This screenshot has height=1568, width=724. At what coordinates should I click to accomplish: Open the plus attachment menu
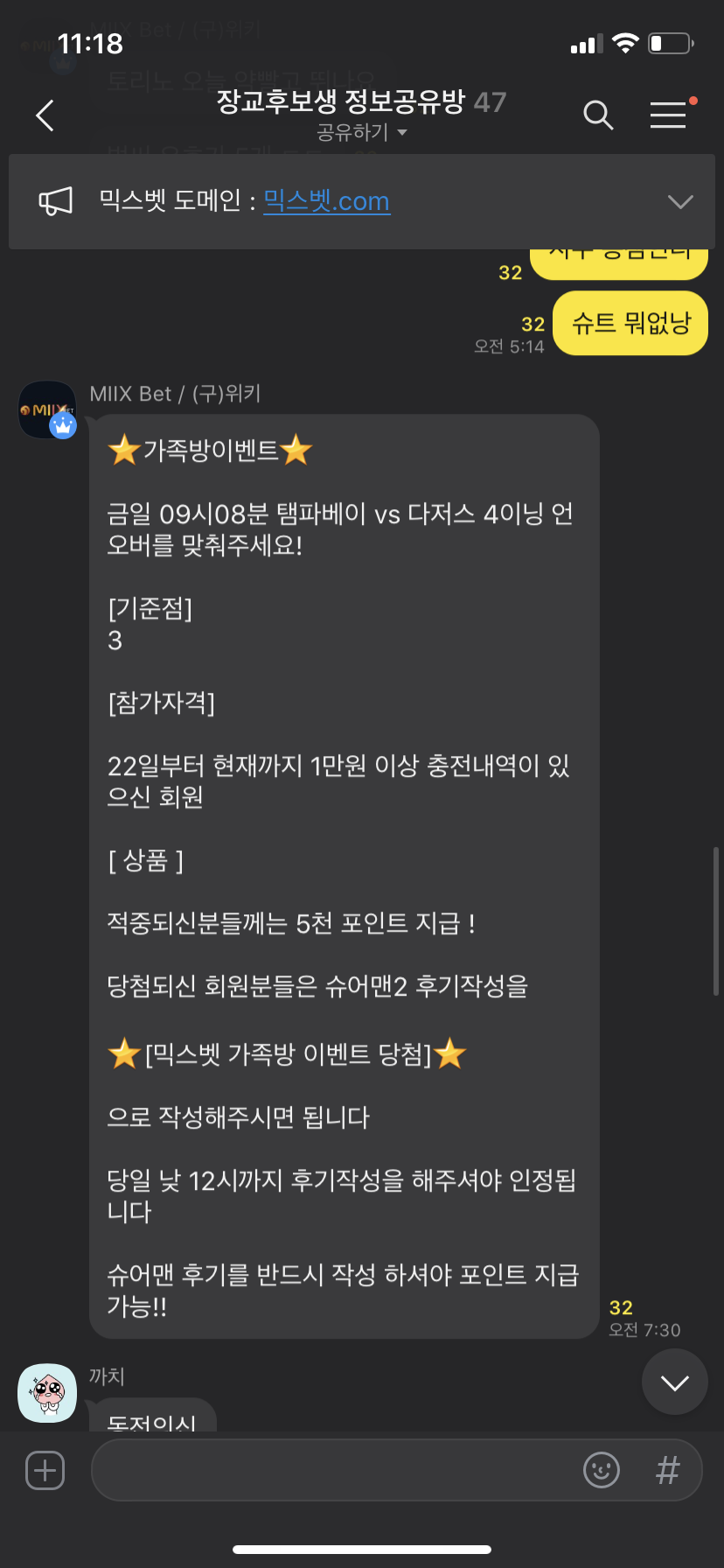[x=45, y=1470]
